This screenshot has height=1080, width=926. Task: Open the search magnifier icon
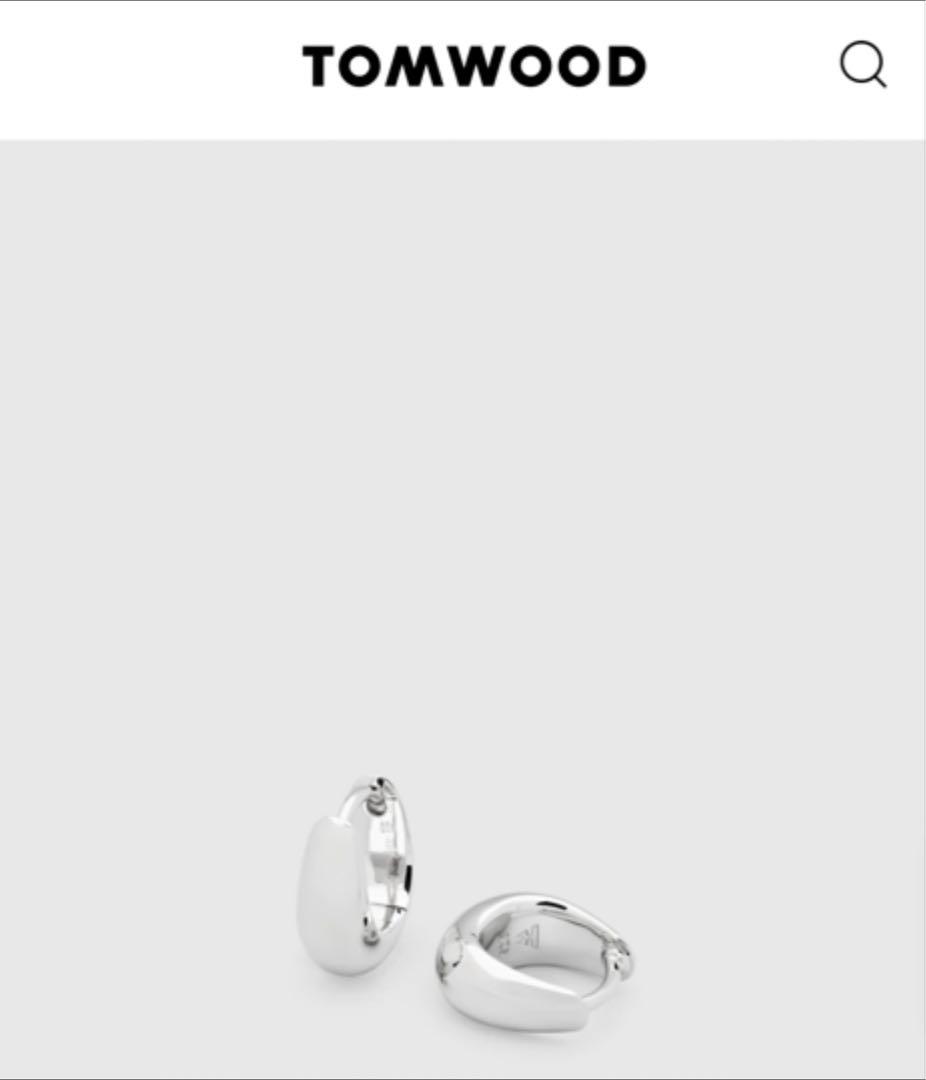tap(862, 66)
